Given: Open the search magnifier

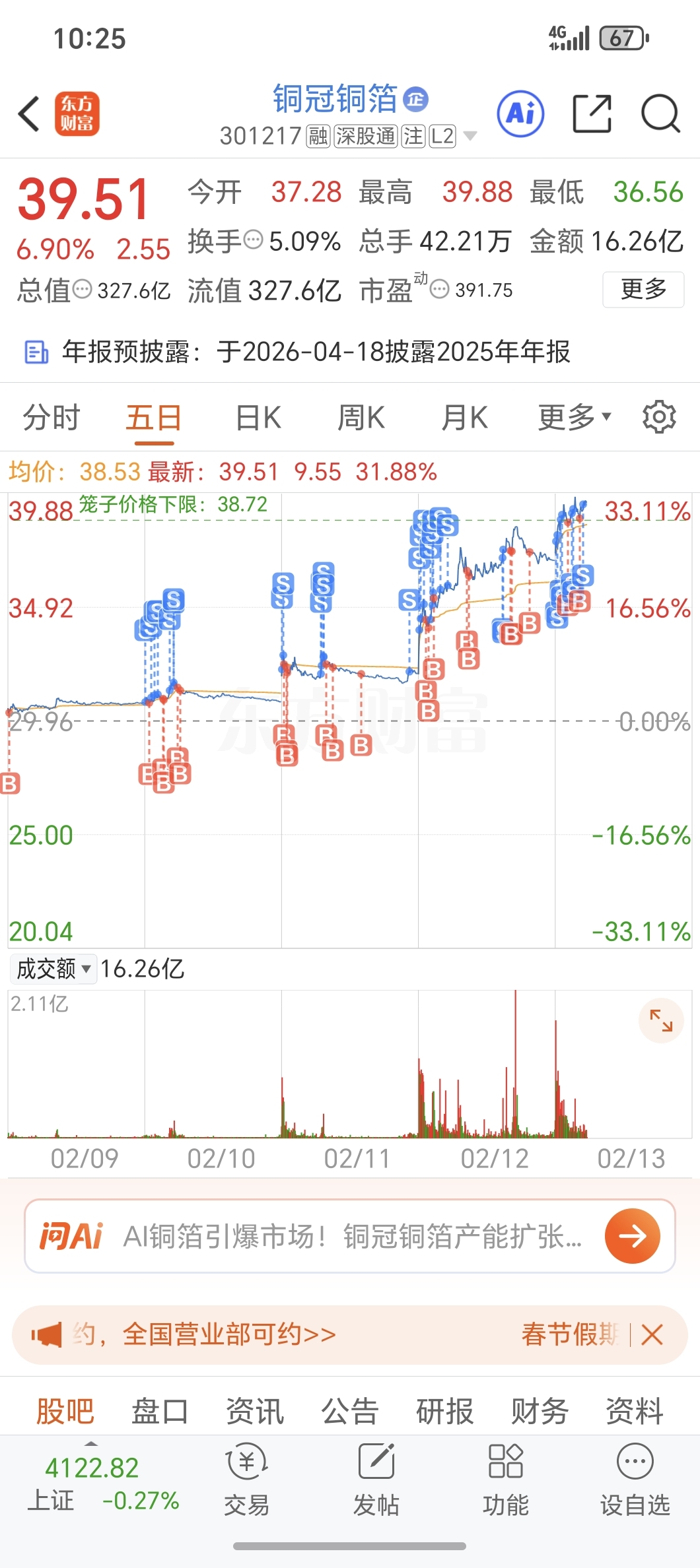Looking at the screenshot, I should point(660,114).
